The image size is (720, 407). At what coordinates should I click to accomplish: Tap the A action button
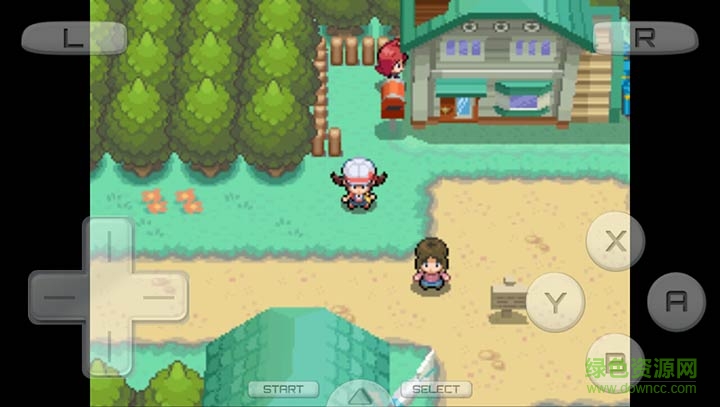point(676,301)
